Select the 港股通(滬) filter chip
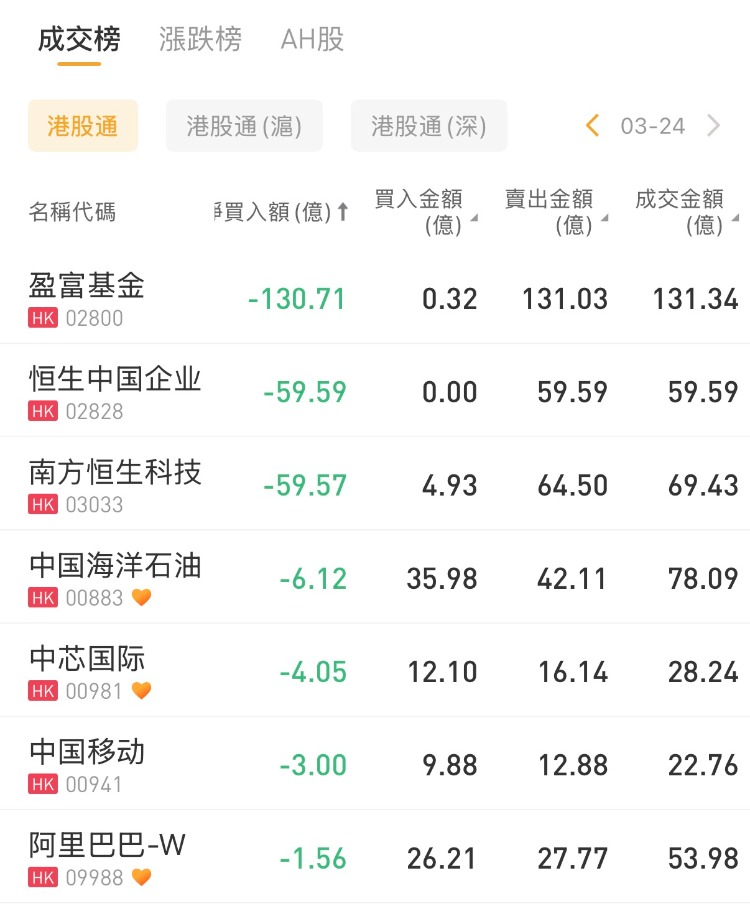750x914 pixels. pyautogui.click(x=244, y=126)
